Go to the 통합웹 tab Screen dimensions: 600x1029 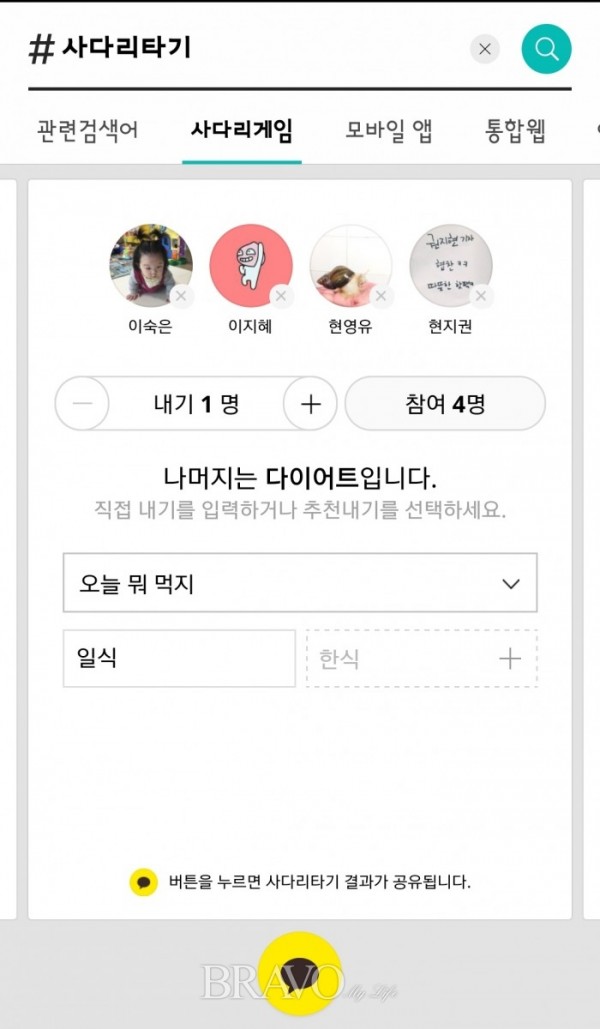pyautogui.click(x=515, y=130)
